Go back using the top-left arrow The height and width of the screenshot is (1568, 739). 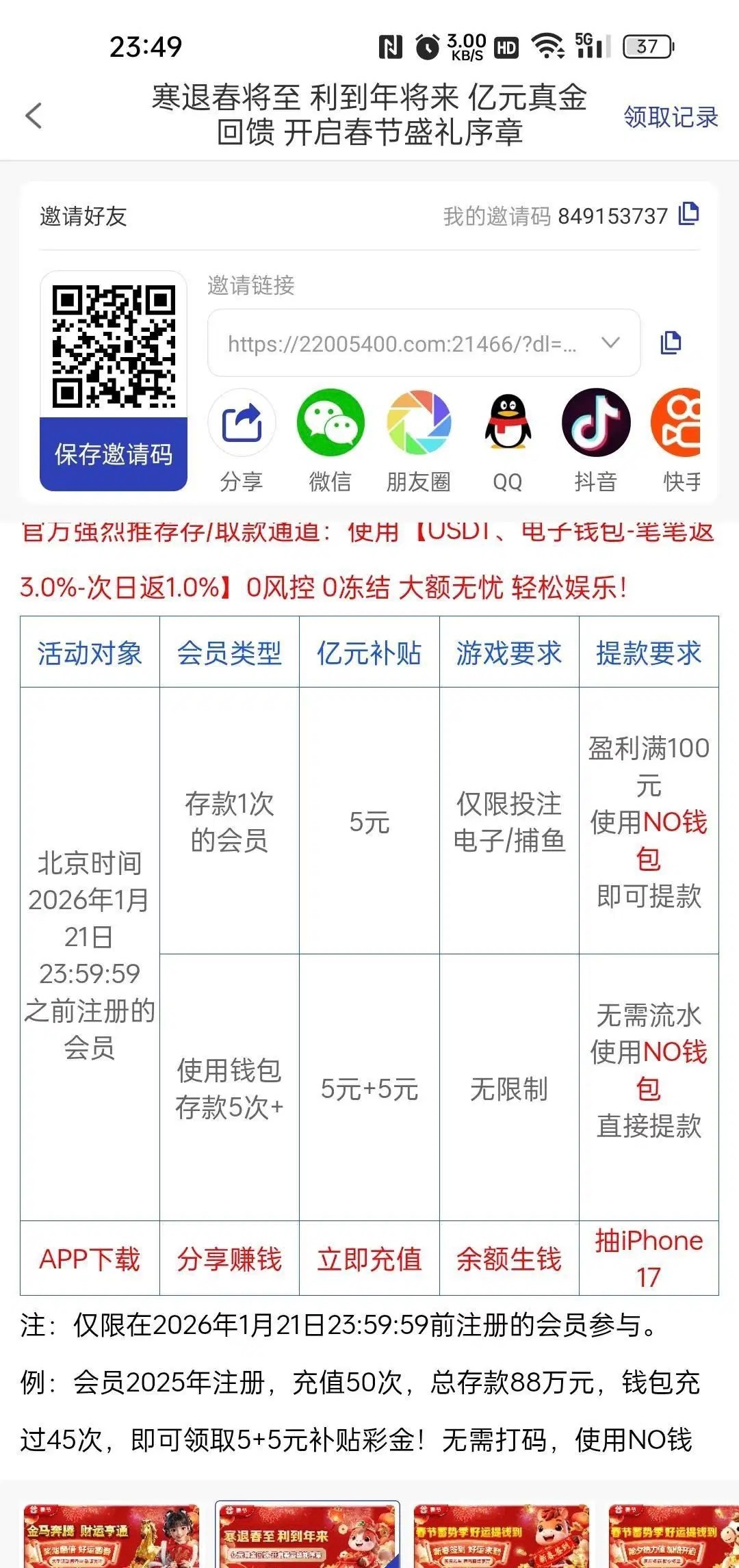[x=34, y=116]
